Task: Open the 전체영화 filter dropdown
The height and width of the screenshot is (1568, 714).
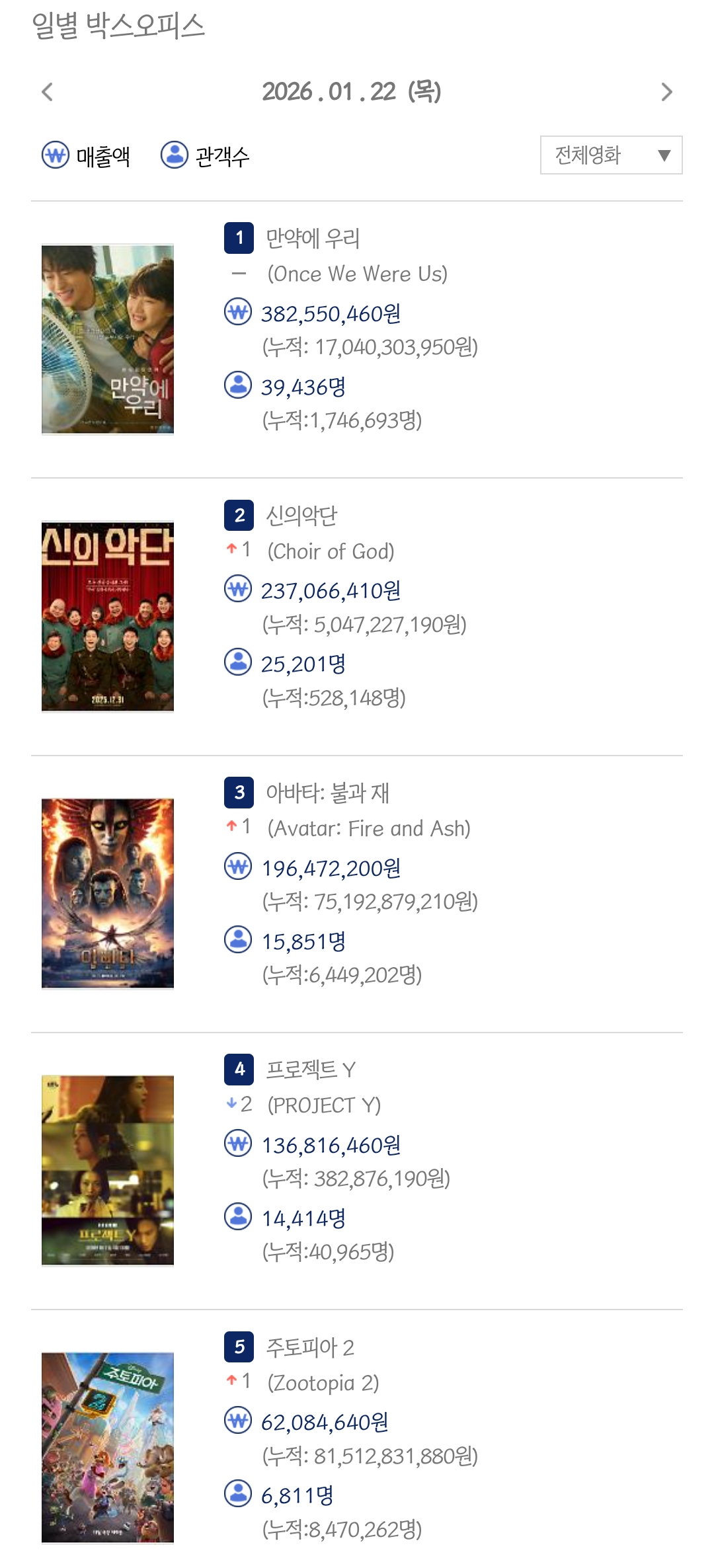Action: 611,155
